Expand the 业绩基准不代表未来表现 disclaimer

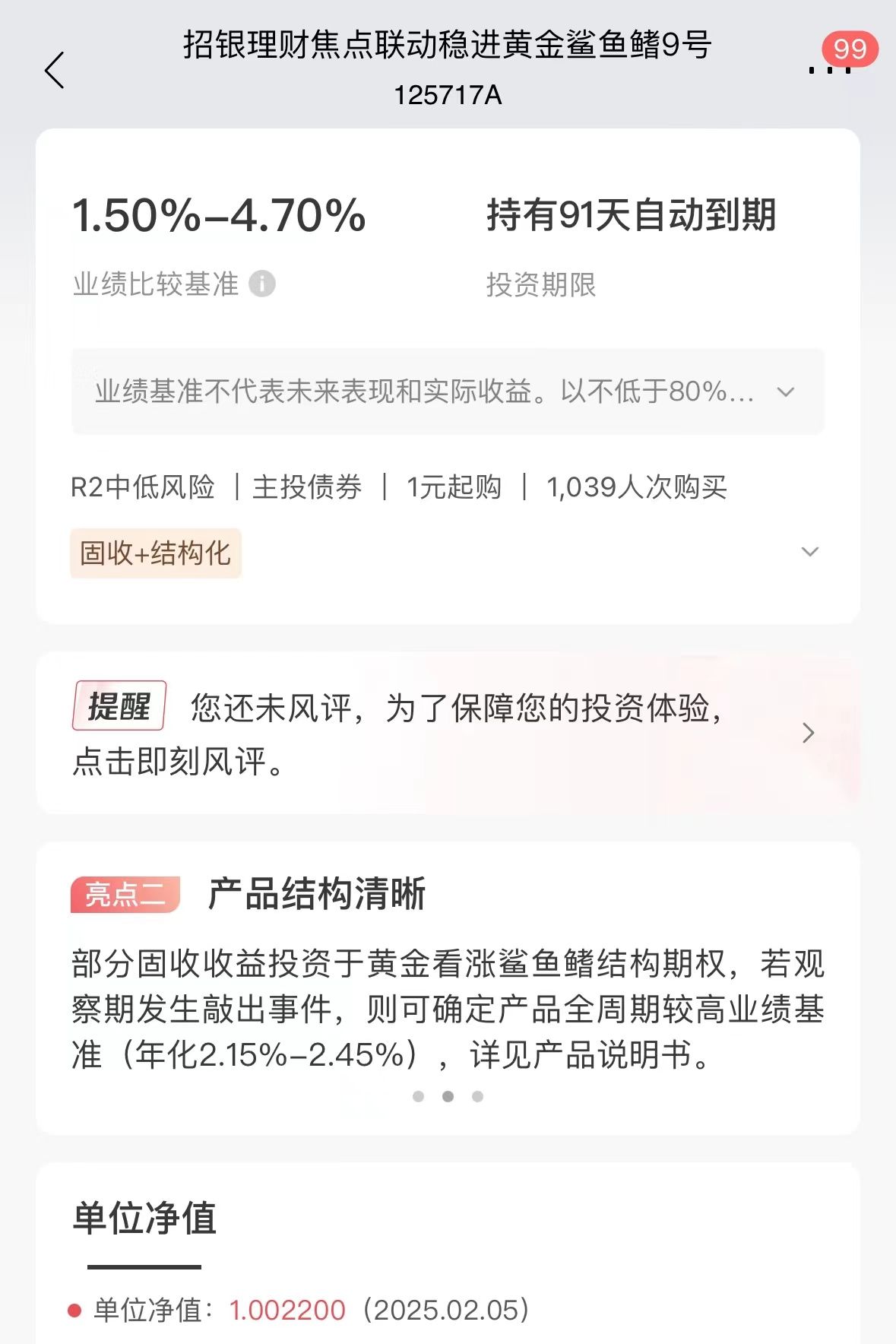pyautogui.click(x=785, y=392)
